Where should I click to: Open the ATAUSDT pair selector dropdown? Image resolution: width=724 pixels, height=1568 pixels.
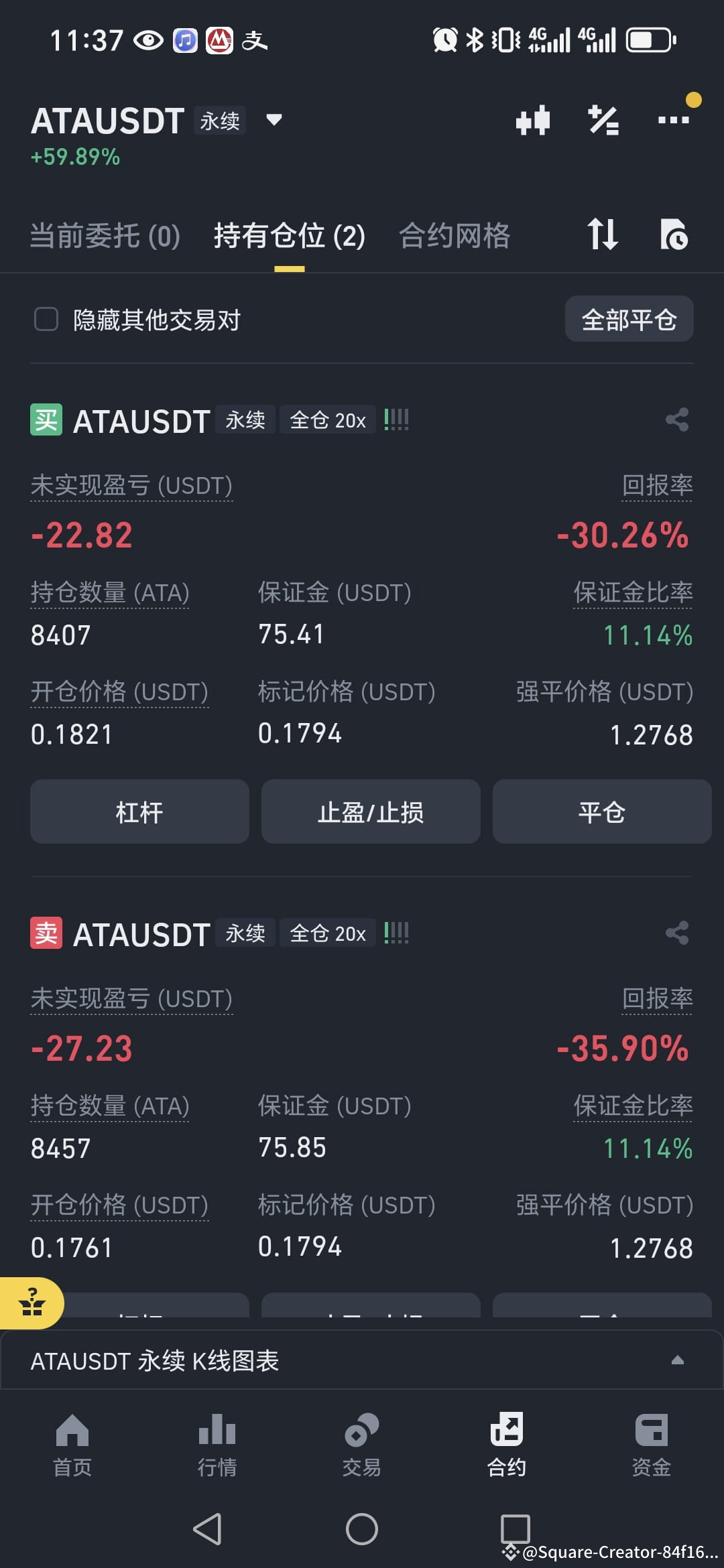272,121
